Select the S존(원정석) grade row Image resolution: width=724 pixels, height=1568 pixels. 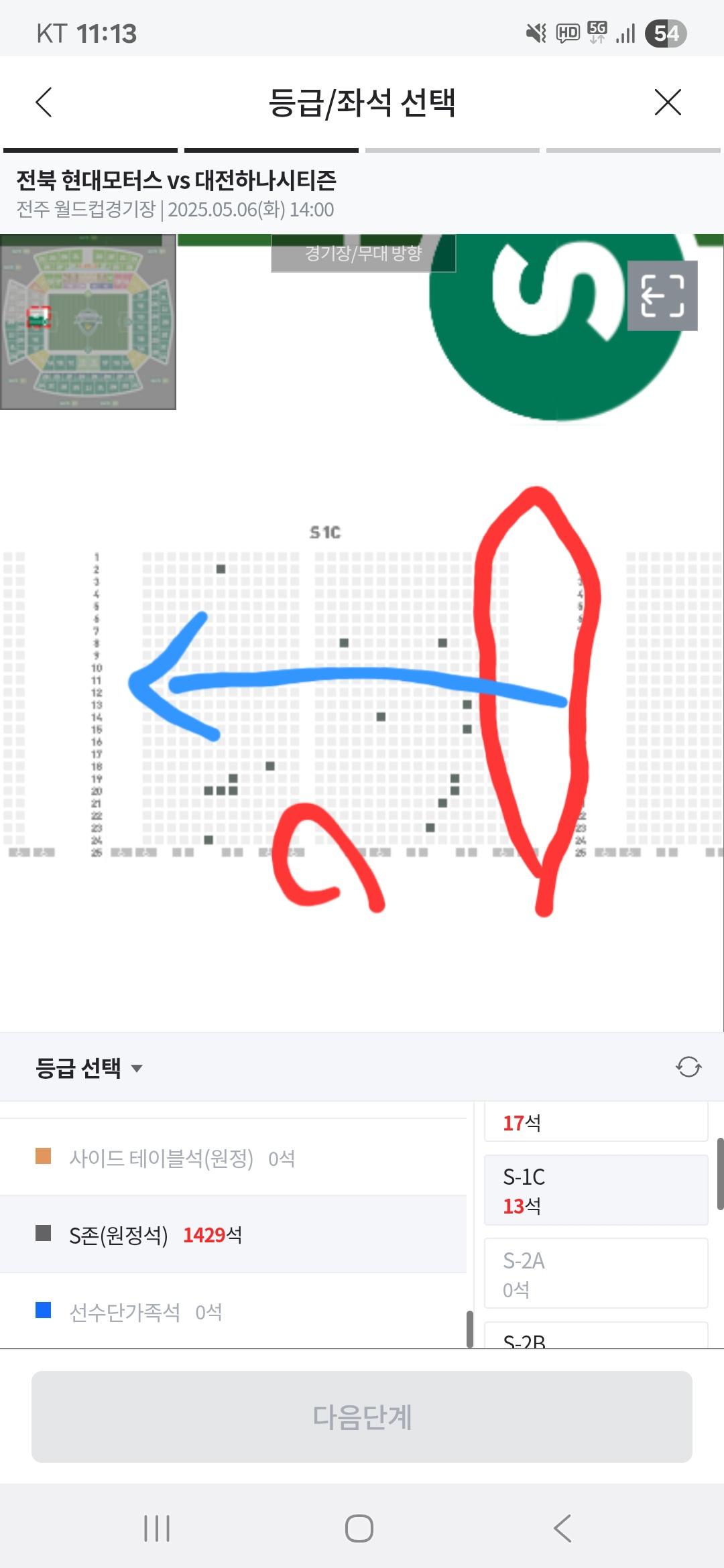coord(233,1234)
